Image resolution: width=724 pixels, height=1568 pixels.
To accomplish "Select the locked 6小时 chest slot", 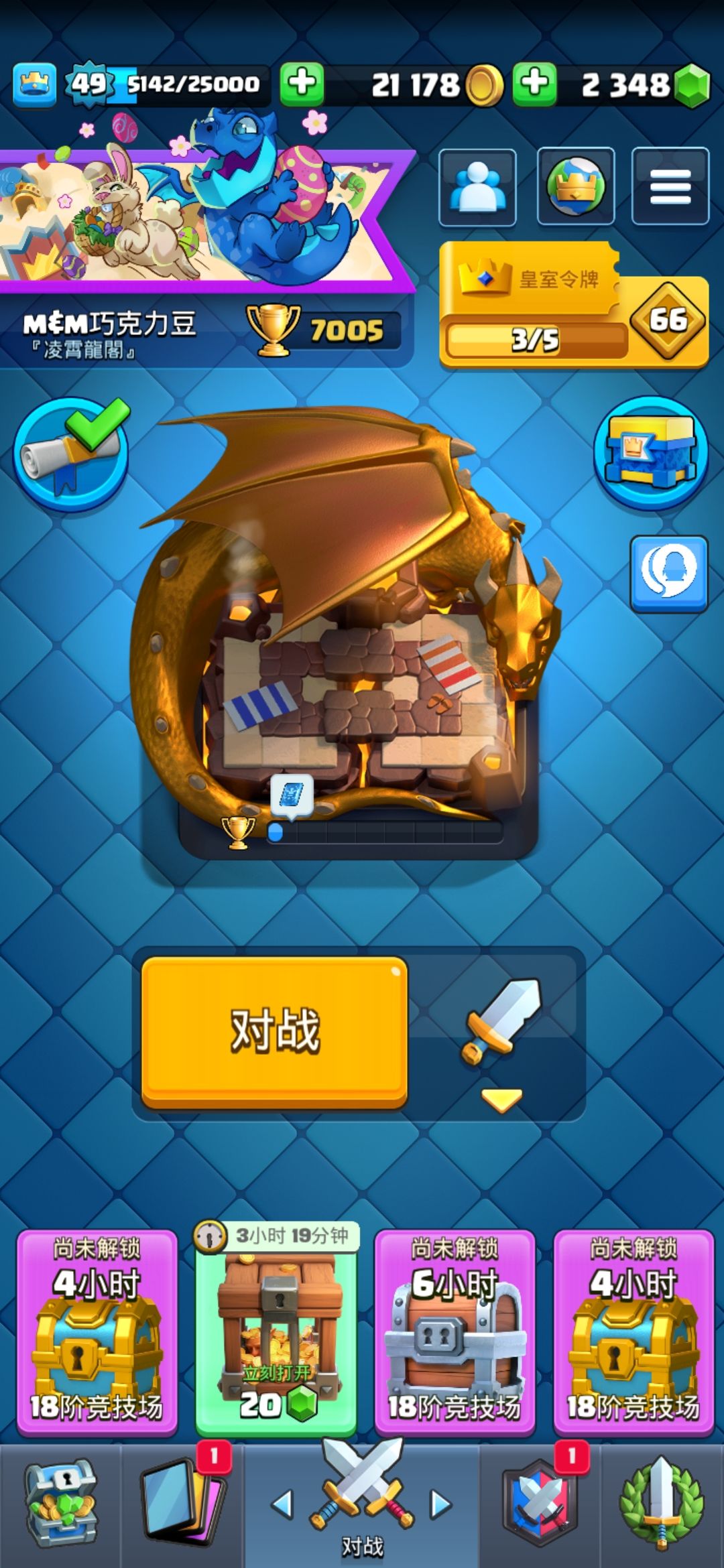I will coord(455,1332).
